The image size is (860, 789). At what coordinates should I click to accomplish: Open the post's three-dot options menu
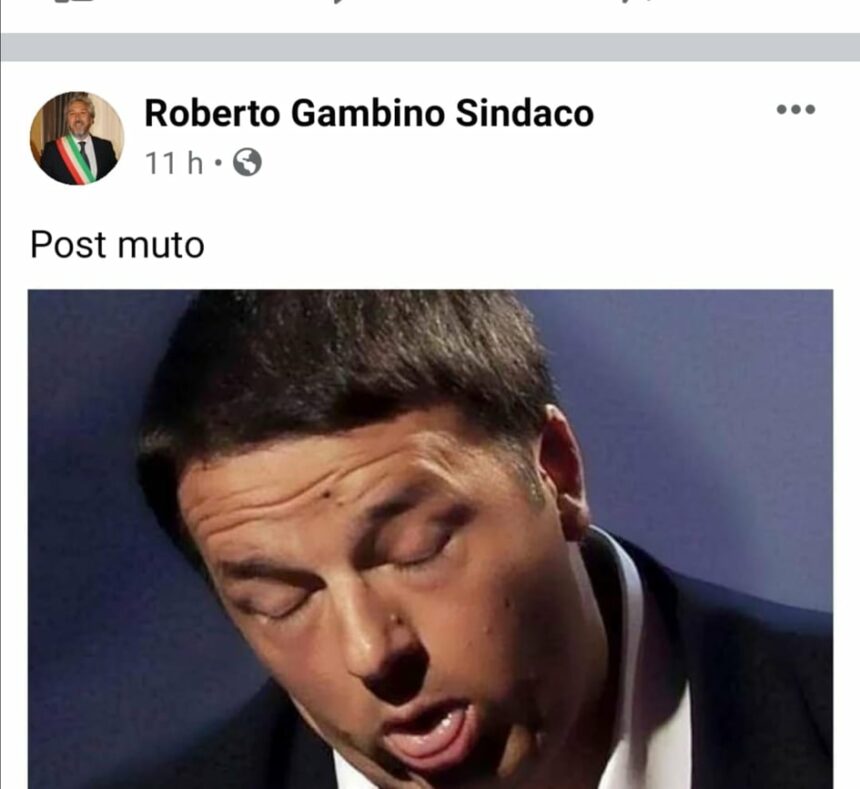795,110
